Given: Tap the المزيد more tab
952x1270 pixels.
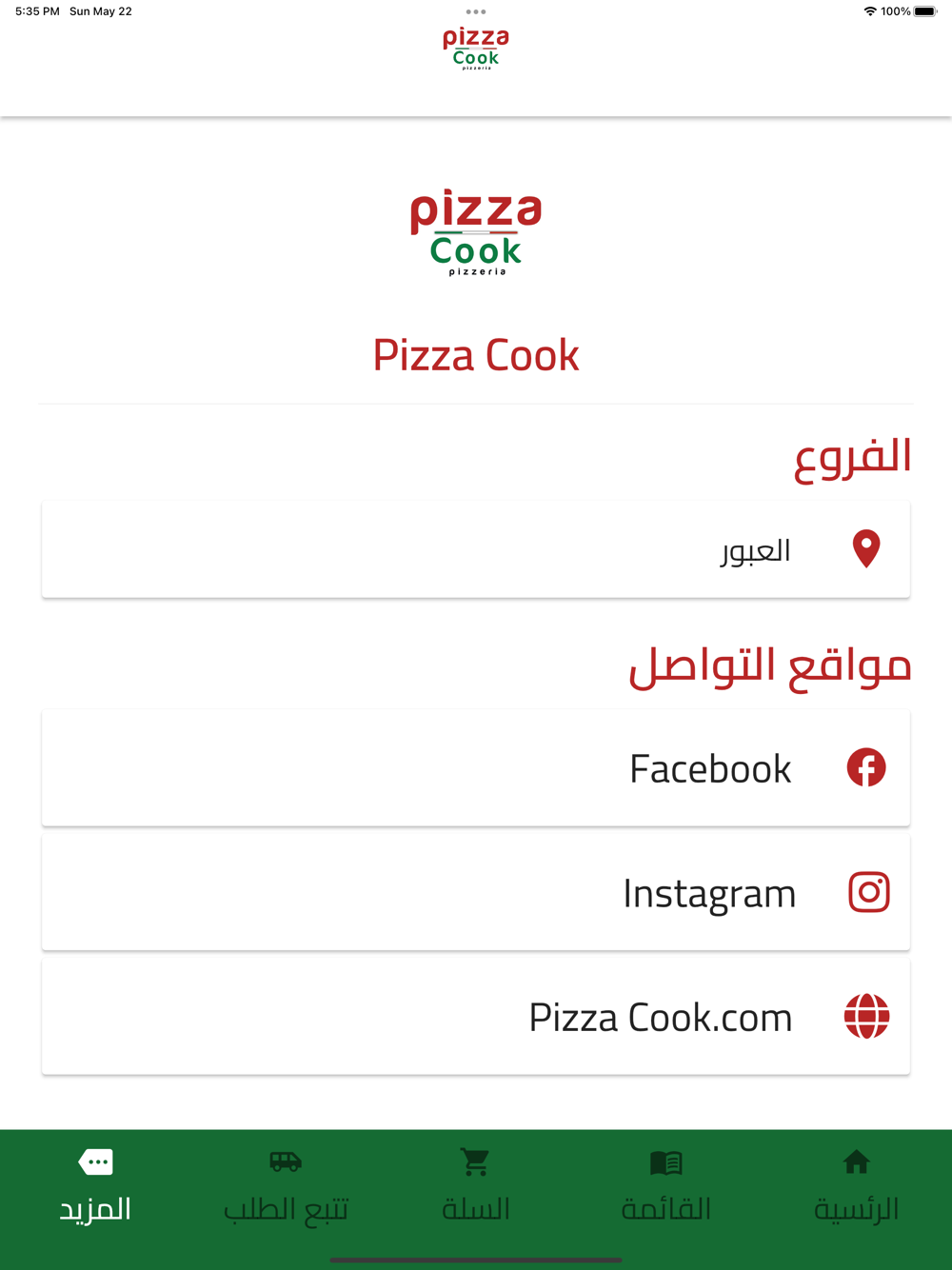Looking at the screenshot, I should tap(95, 1186).
